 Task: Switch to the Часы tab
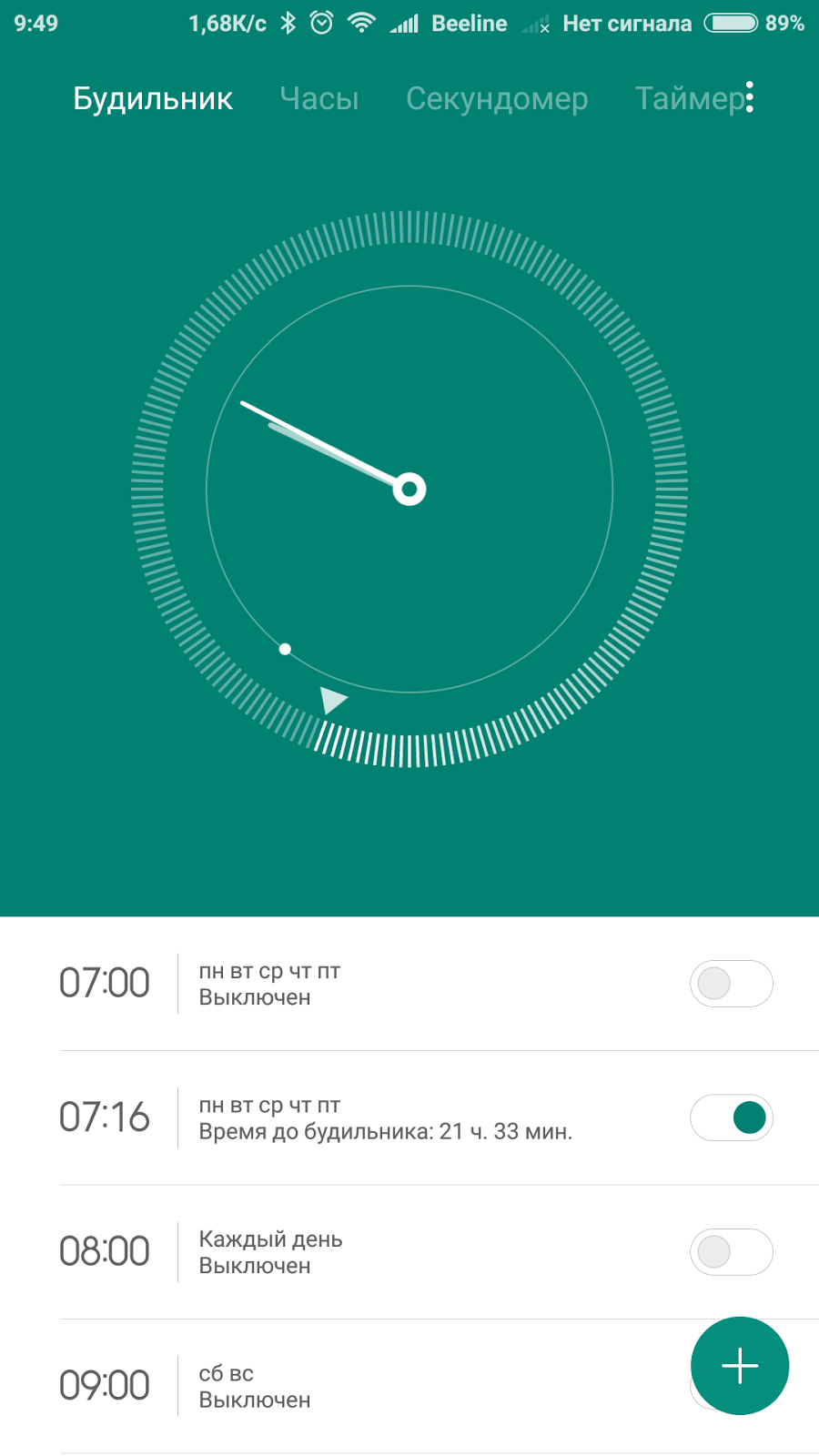[x=319, y=98]
